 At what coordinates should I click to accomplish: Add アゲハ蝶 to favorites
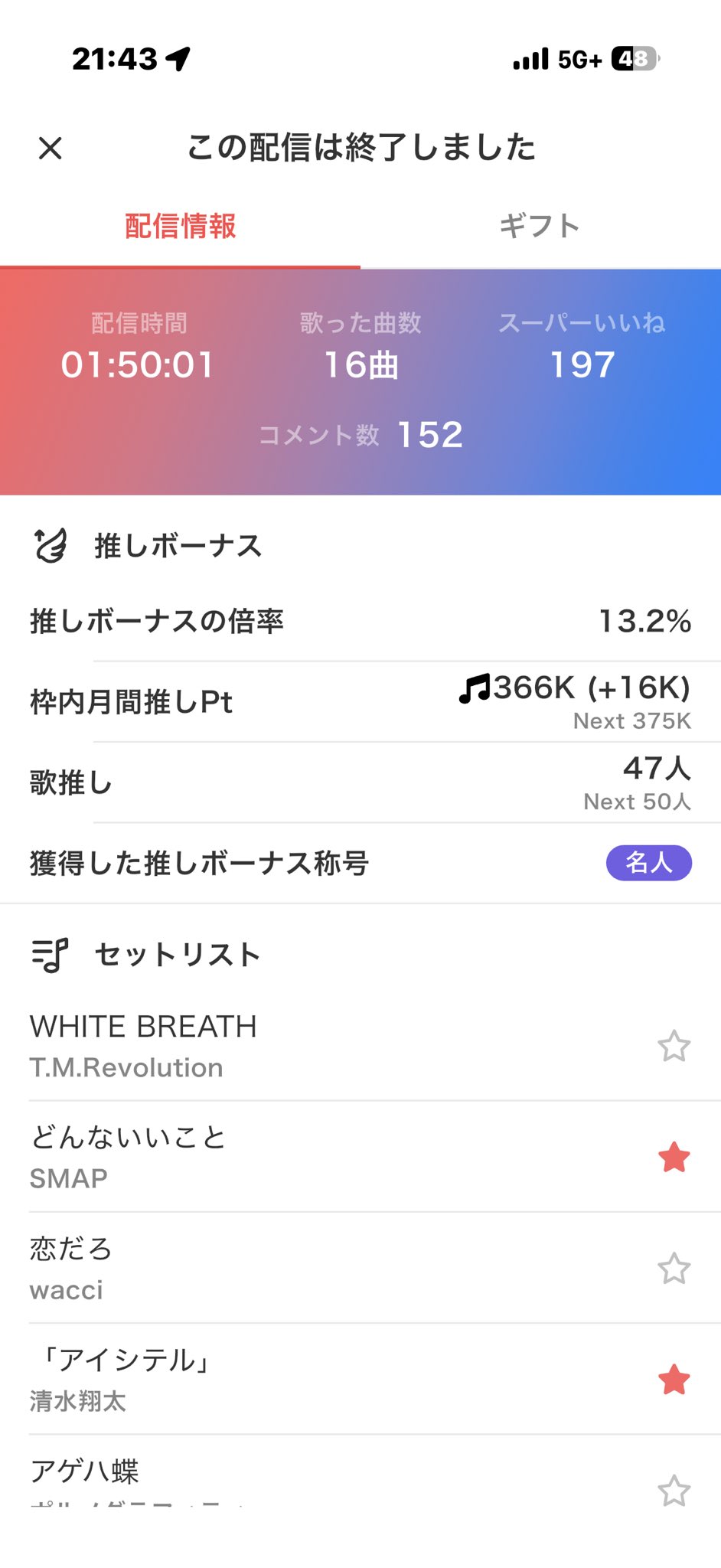click(x=674, y=1490)
